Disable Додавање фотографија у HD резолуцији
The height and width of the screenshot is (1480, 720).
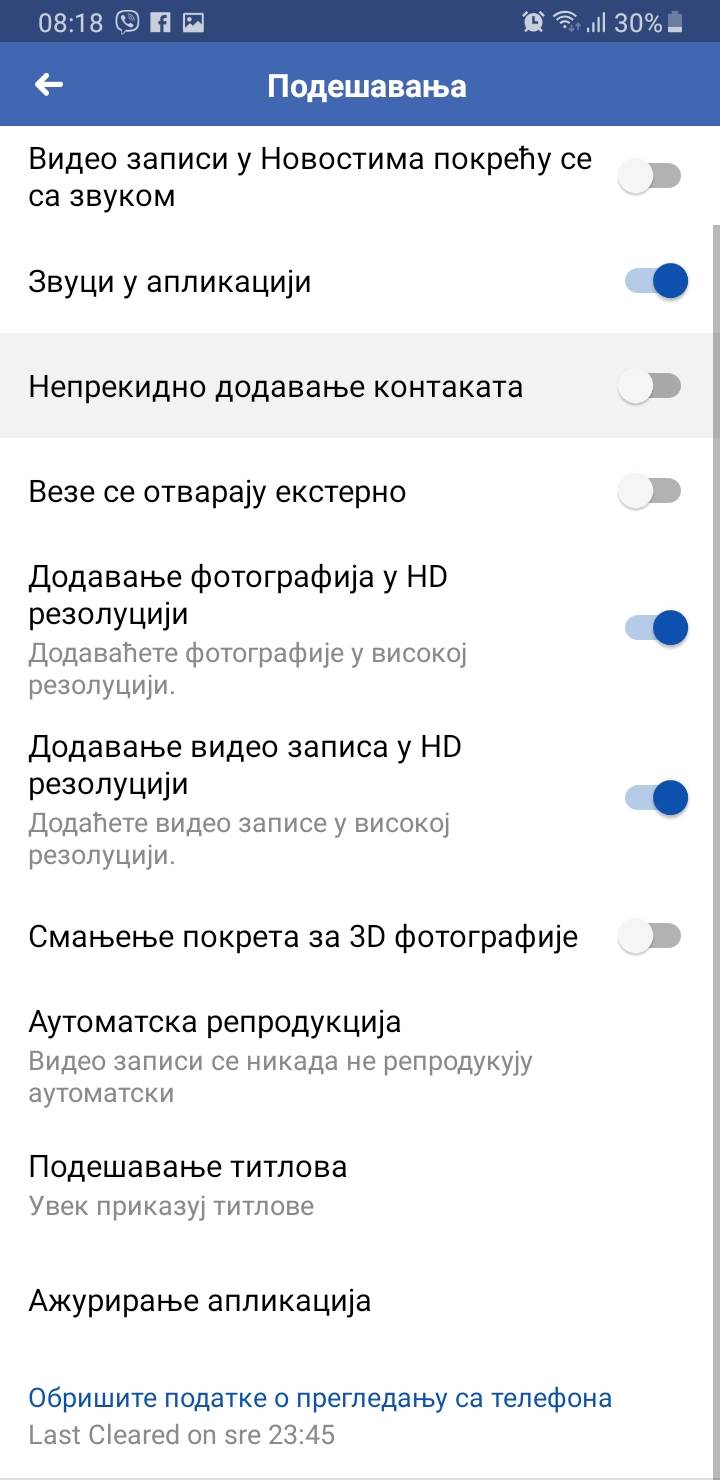click(656, 628)
